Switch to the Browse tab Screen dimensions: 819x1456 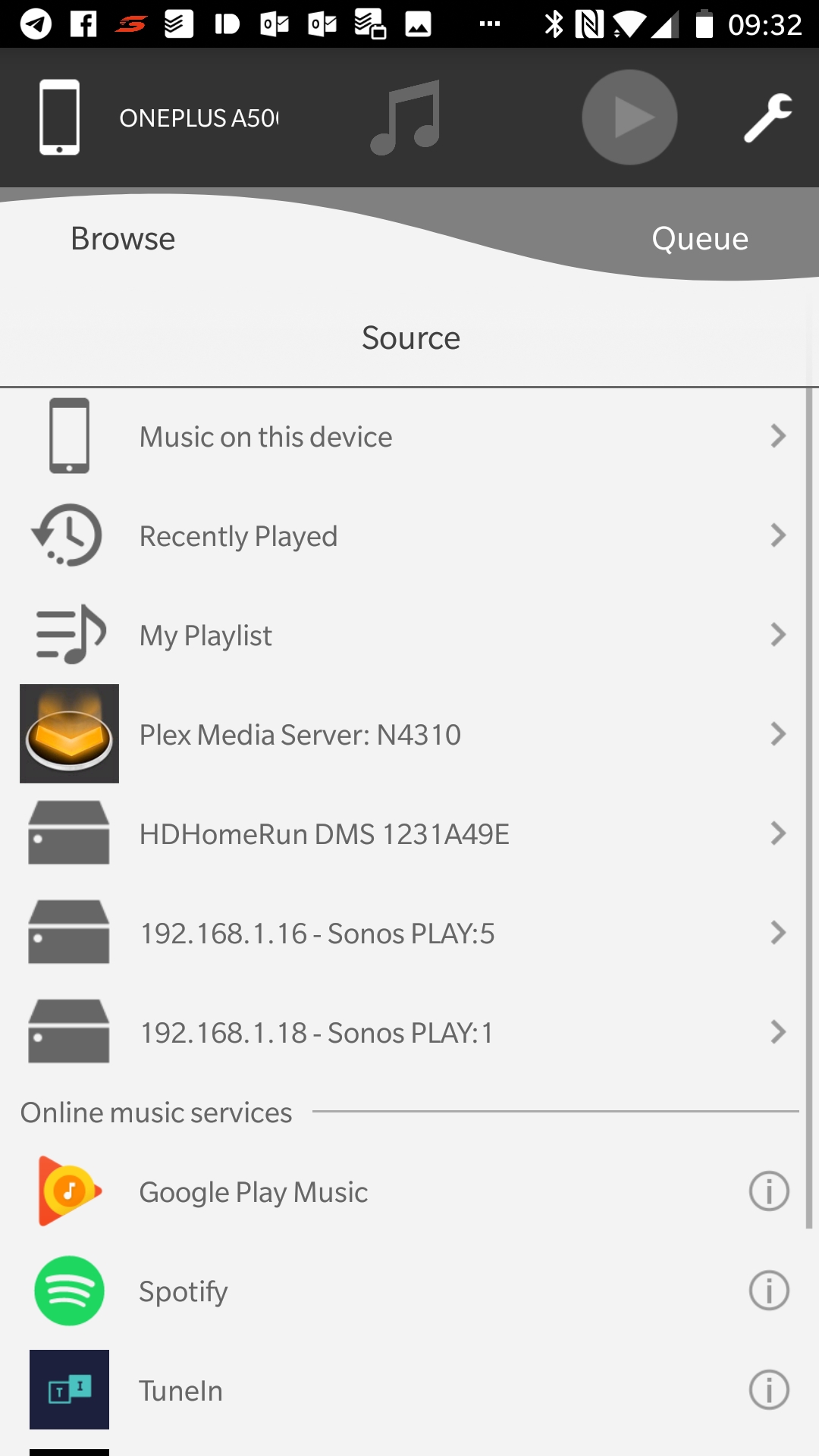(x=123, y=239)
